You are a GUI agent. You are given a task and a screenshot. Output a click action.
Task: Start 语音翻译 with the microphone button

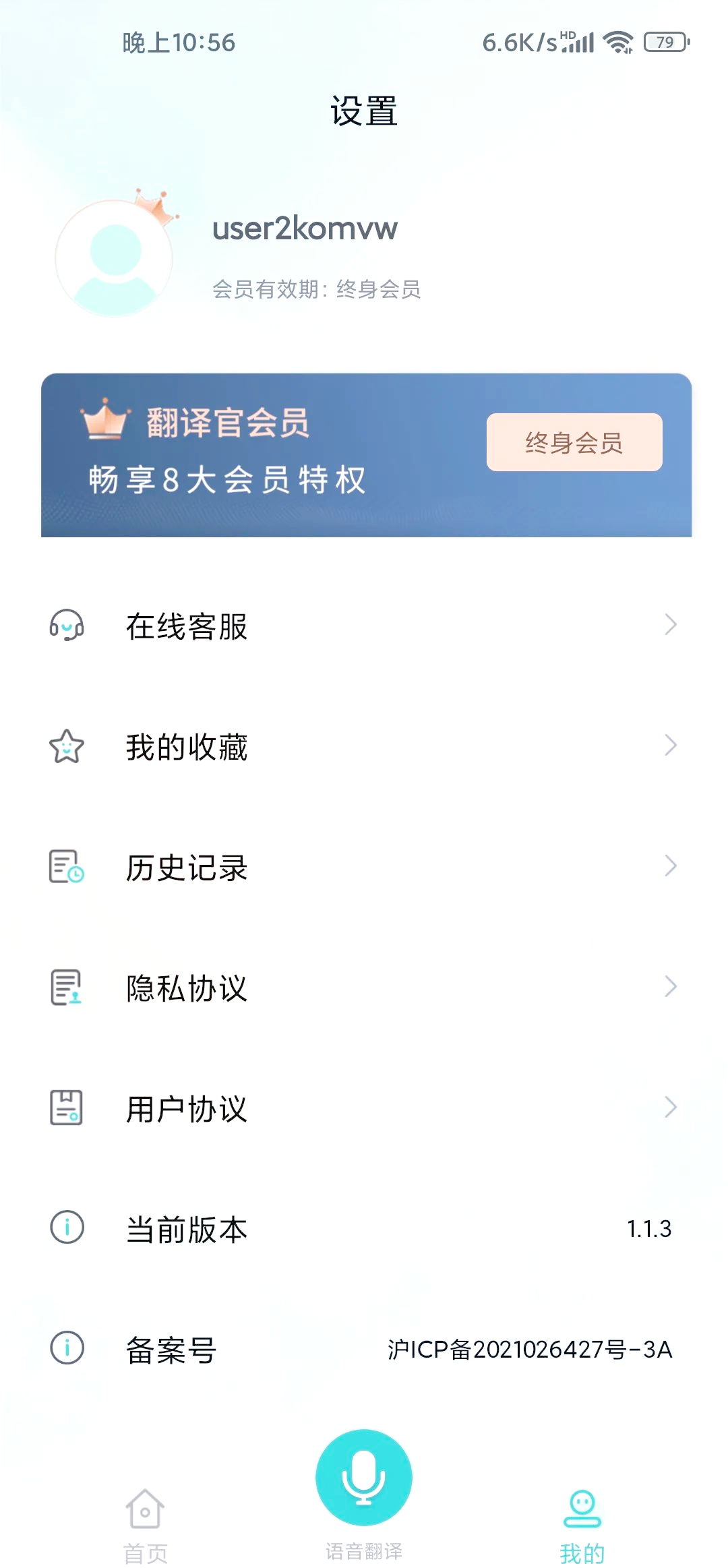[x=364, y=1477]
